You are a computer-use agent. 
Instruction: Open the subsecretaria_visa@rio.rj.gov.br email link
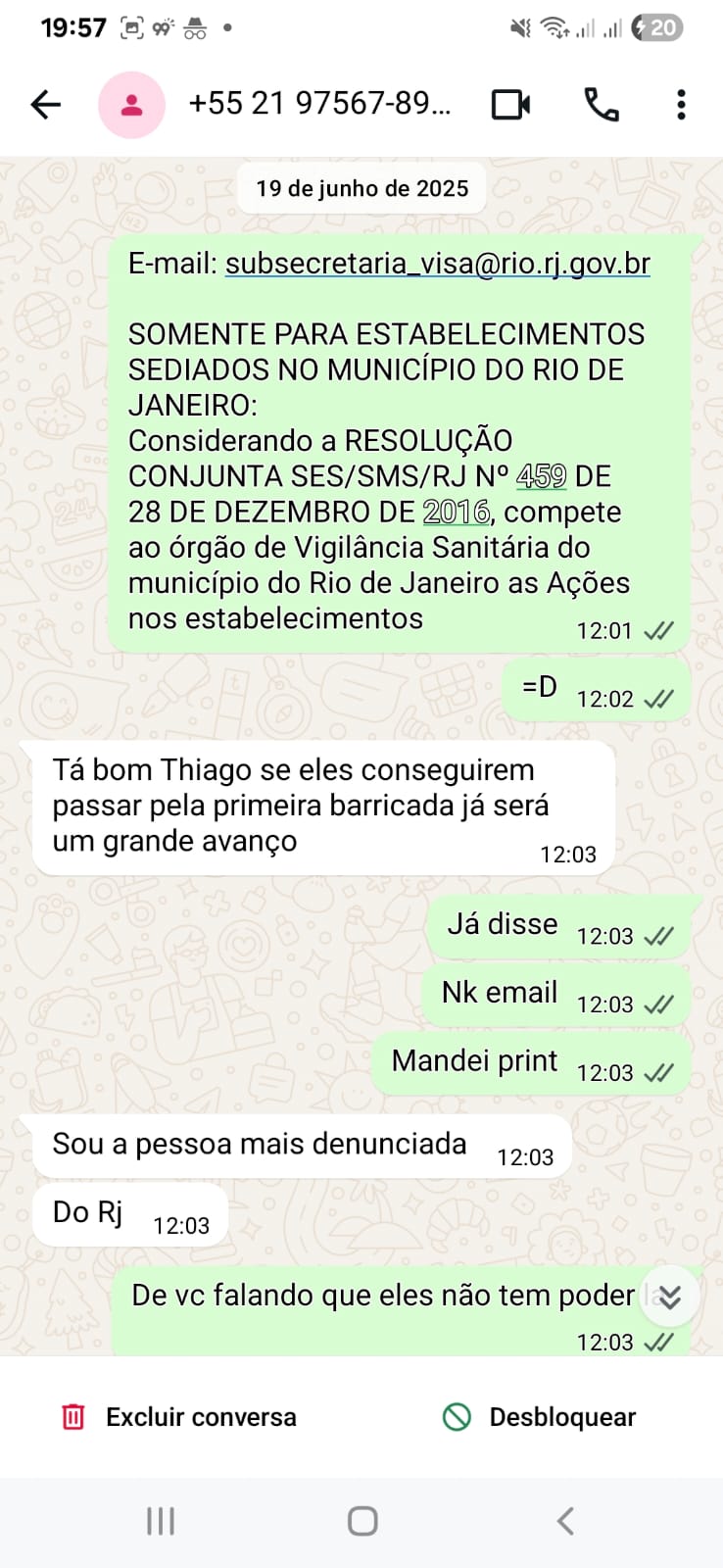[437, 264]
